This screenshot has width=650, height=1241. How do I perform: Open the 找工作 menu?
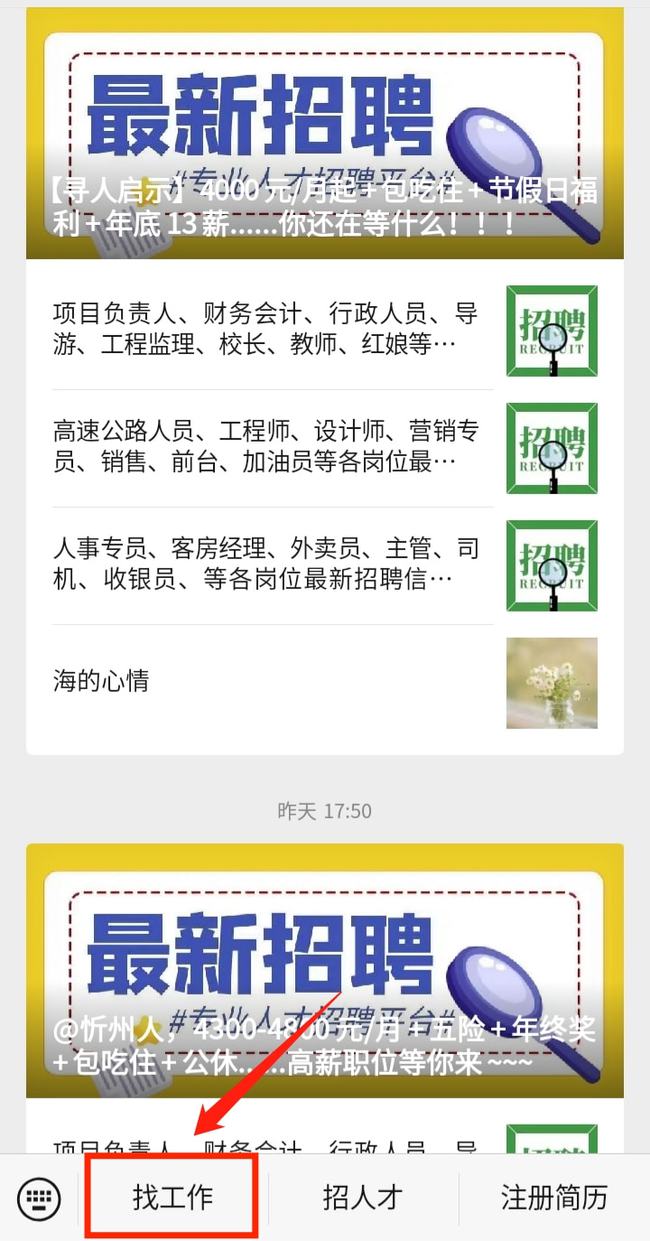pyautogui.click(x=173, y=1197)
